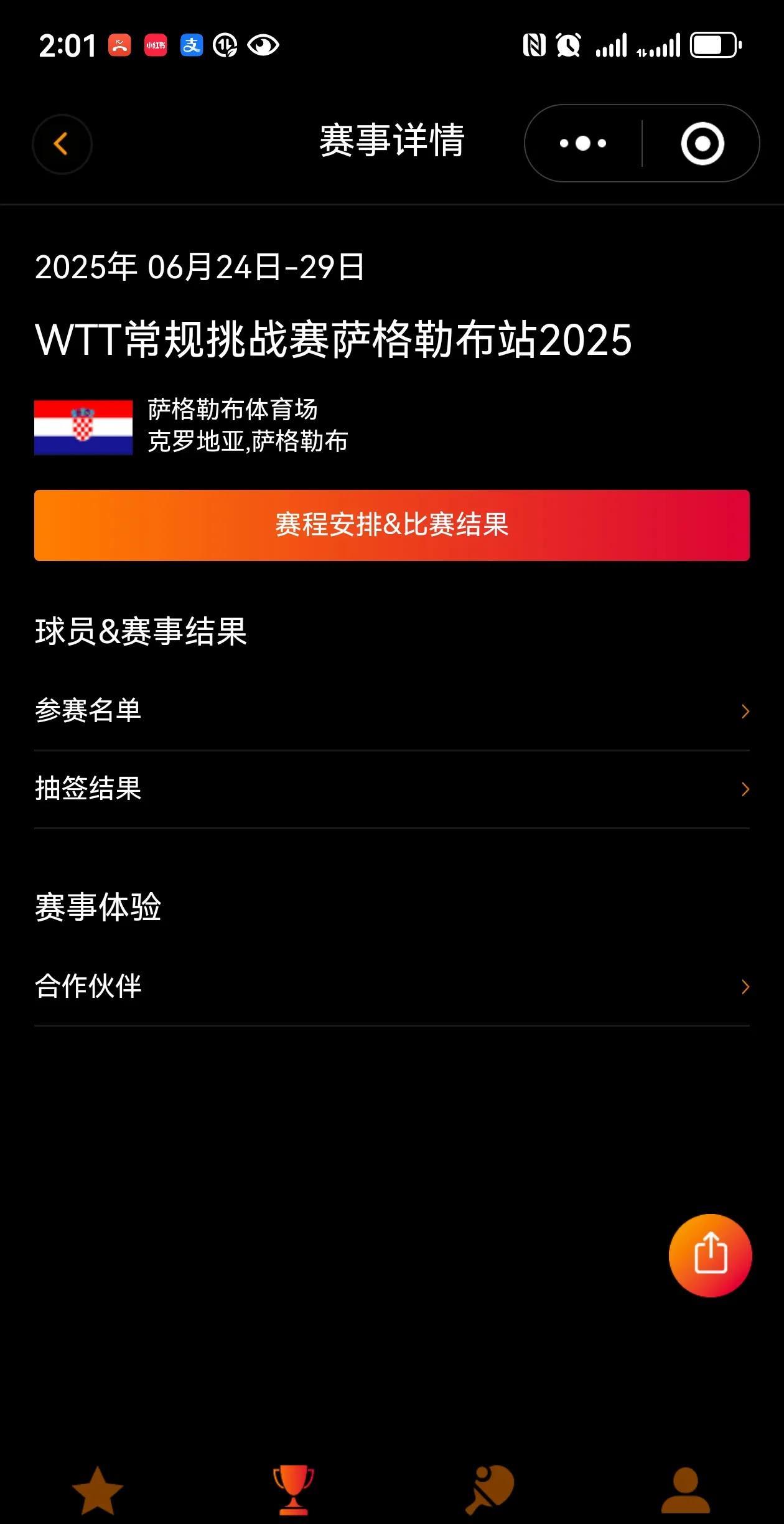Go back using the top-left arrow
The height and width of the screenshot is (1524, 784).
[62, 144]
